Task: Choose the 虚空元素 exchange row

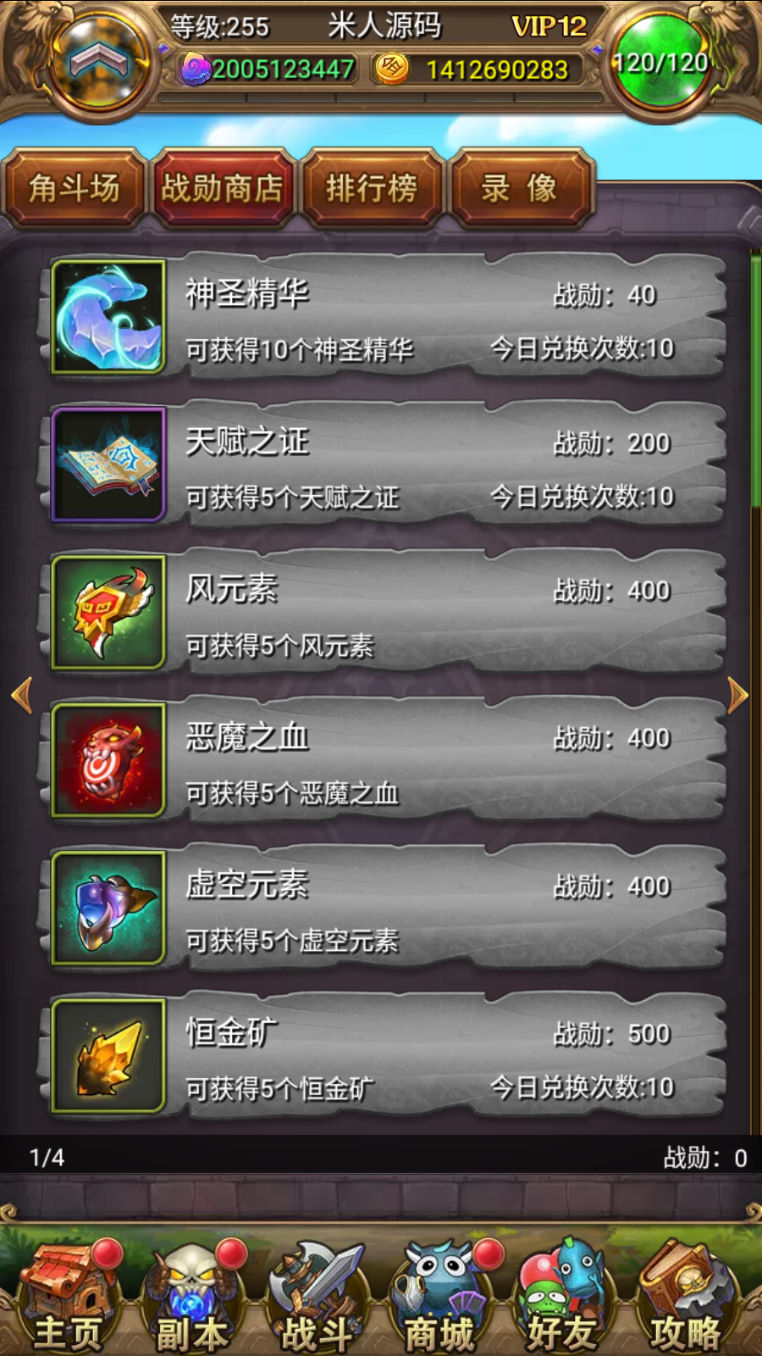Action: tap(385, 909)
